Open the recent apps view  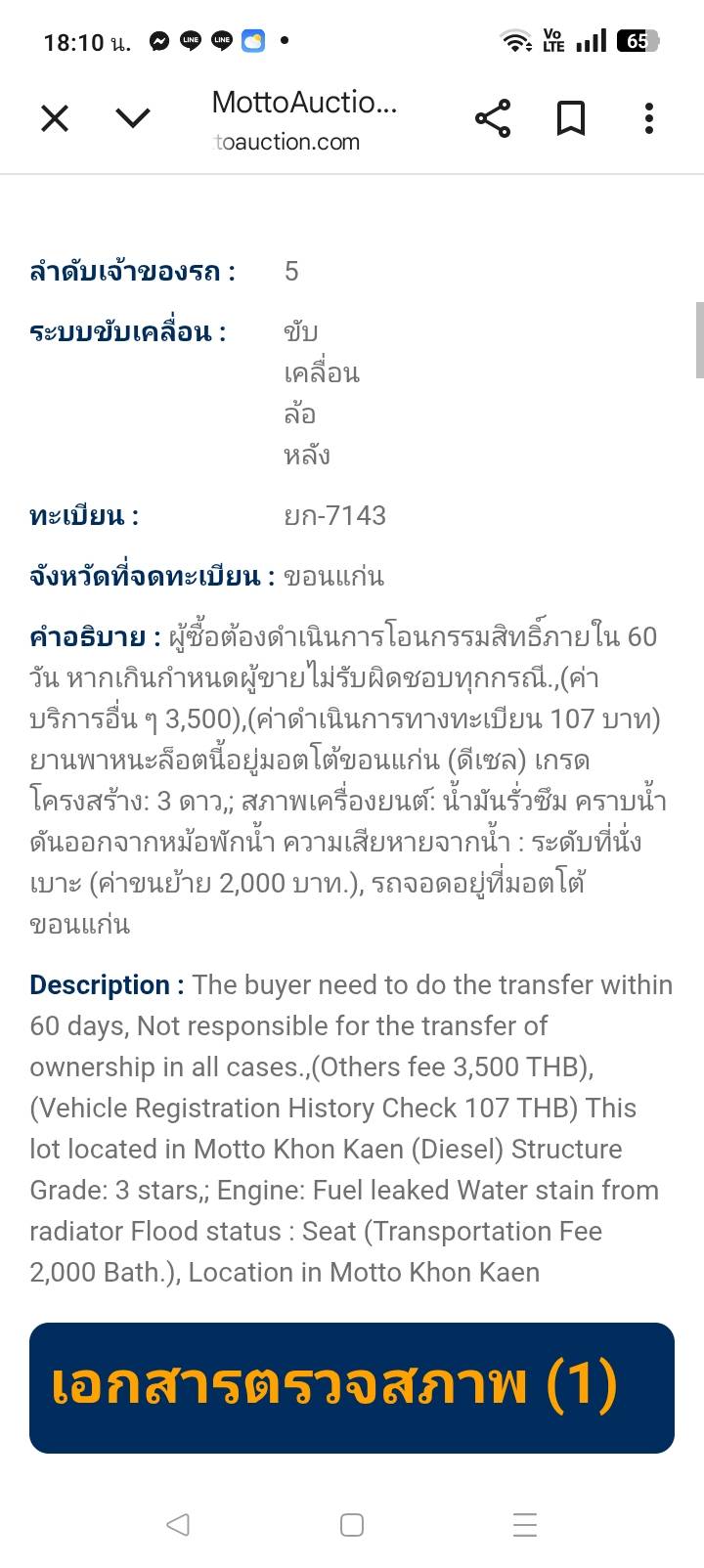coord(525,1524)
